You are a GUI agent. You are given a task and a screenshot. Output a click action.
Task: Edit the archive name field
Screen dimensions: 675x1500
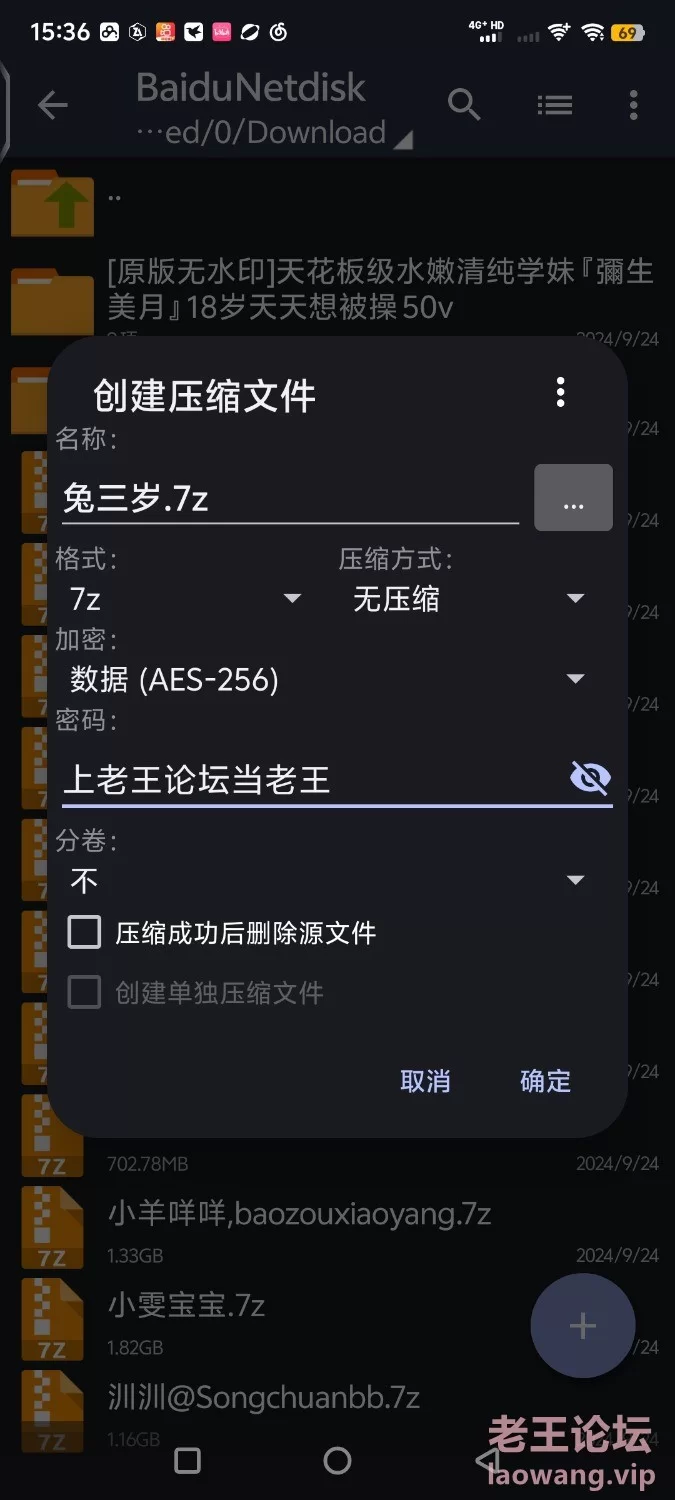(288, 498)
